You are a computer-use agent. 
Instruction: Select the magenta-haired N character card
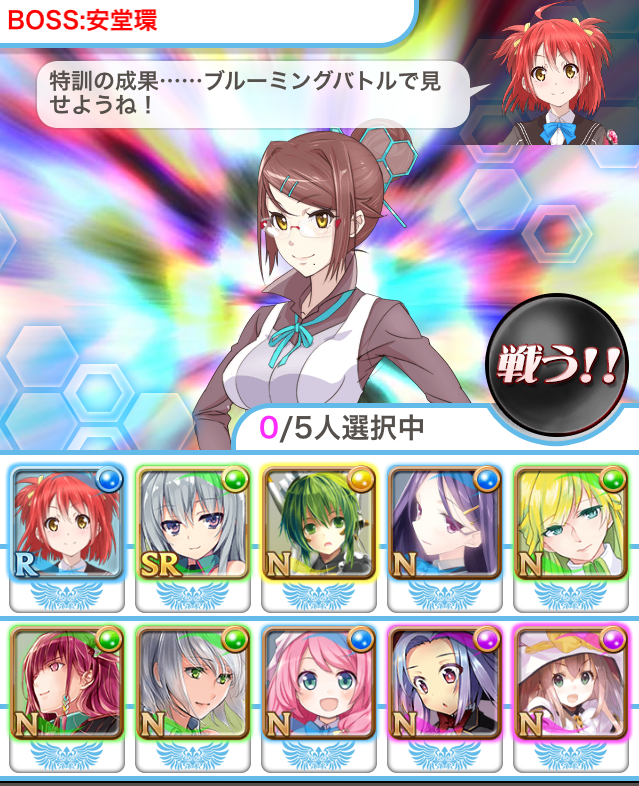pos(67,682)
